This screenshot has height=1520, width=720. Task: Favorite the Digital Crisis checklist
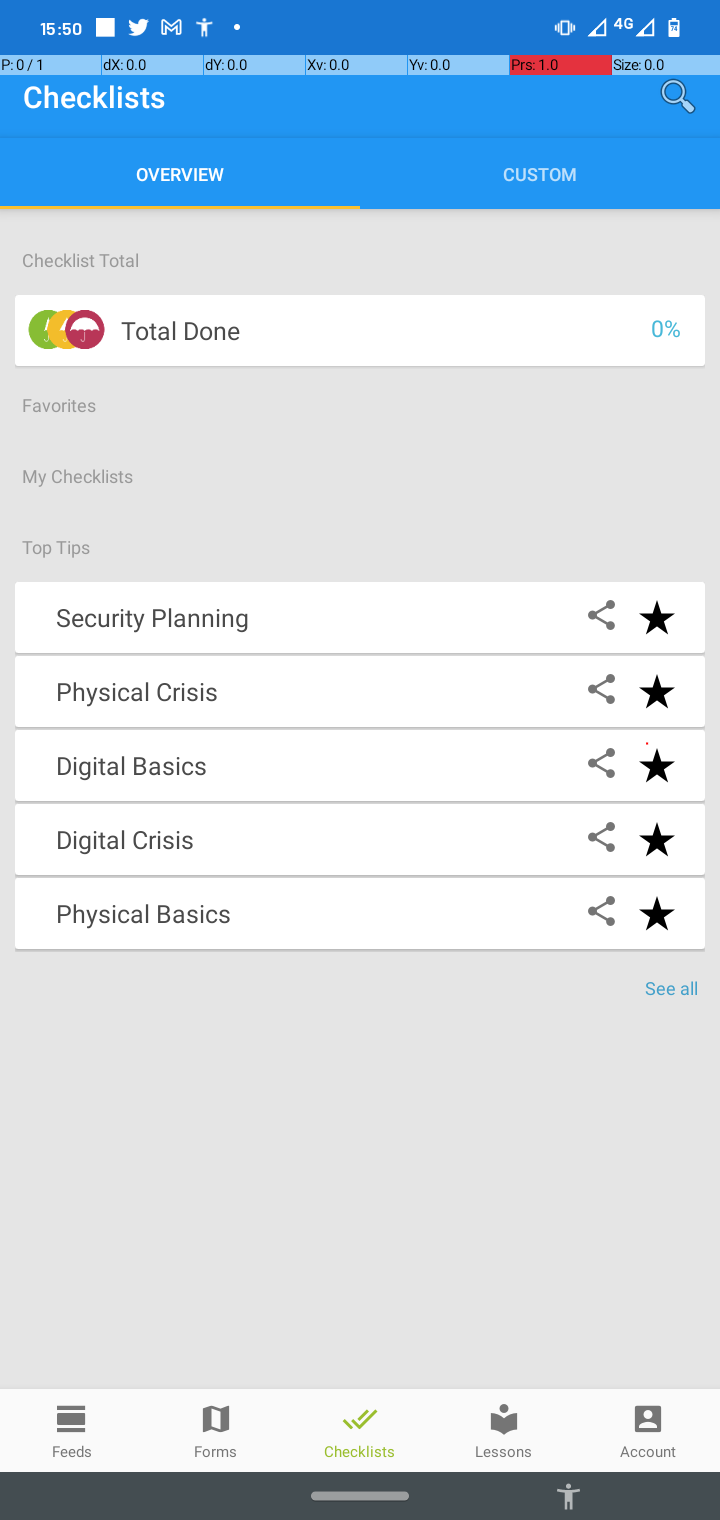657,840
